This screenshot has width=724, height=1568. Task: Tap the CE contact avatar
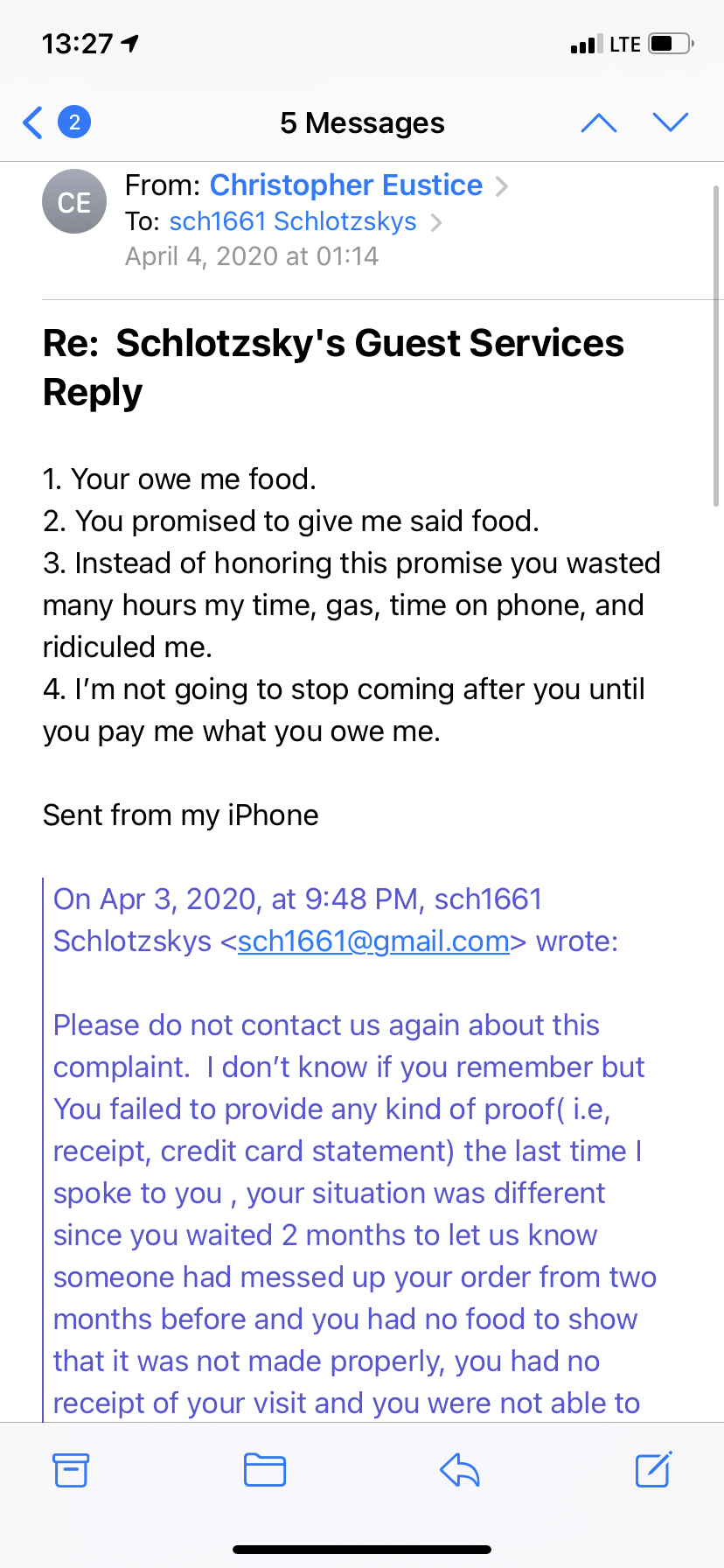74,202
